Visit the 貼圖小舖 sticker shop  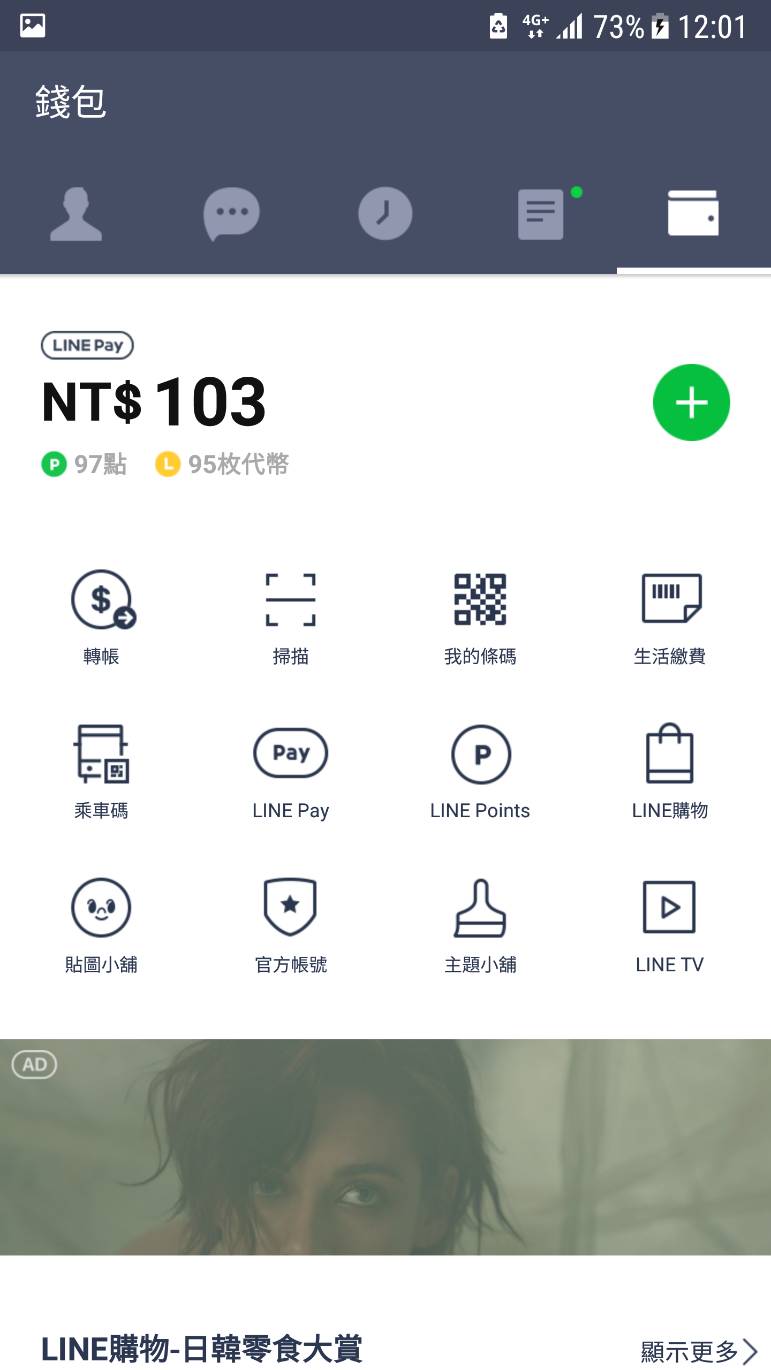click(101, 923)
